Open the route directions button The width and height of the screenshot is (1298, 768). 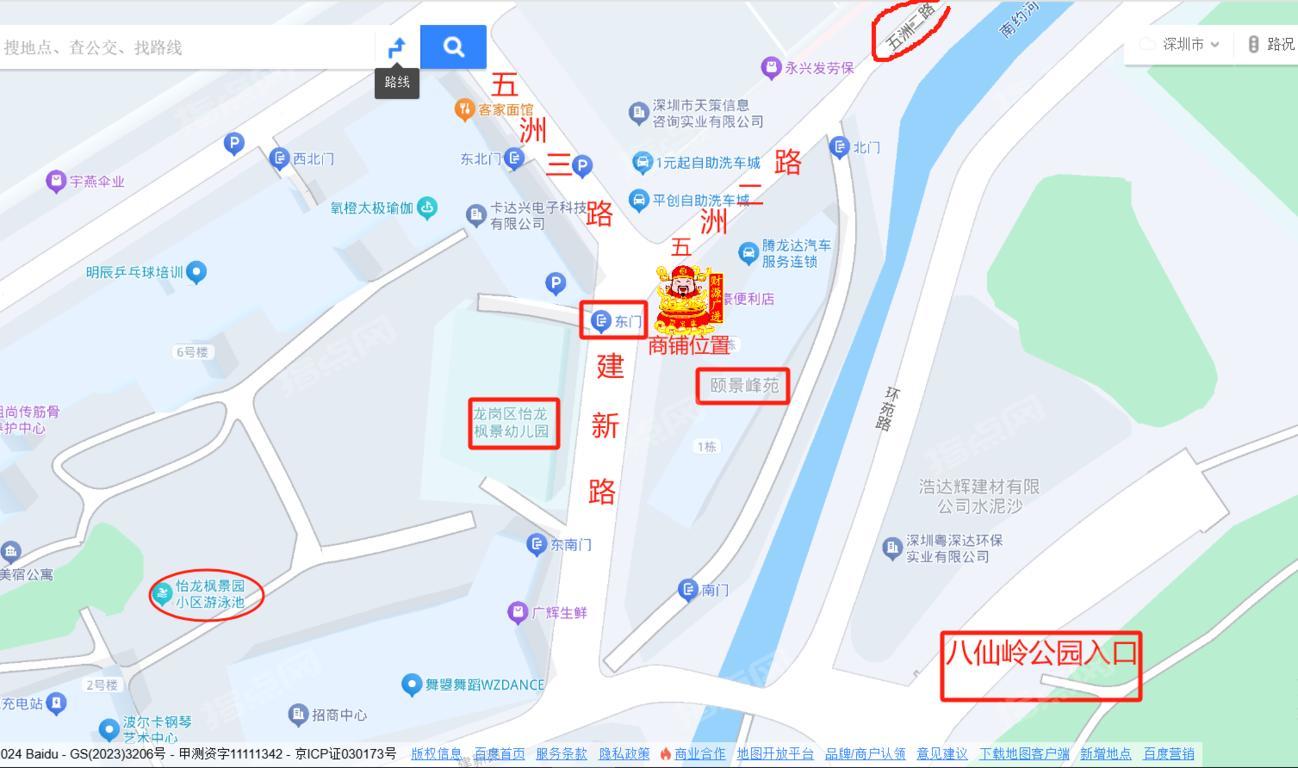coord(397,47)
